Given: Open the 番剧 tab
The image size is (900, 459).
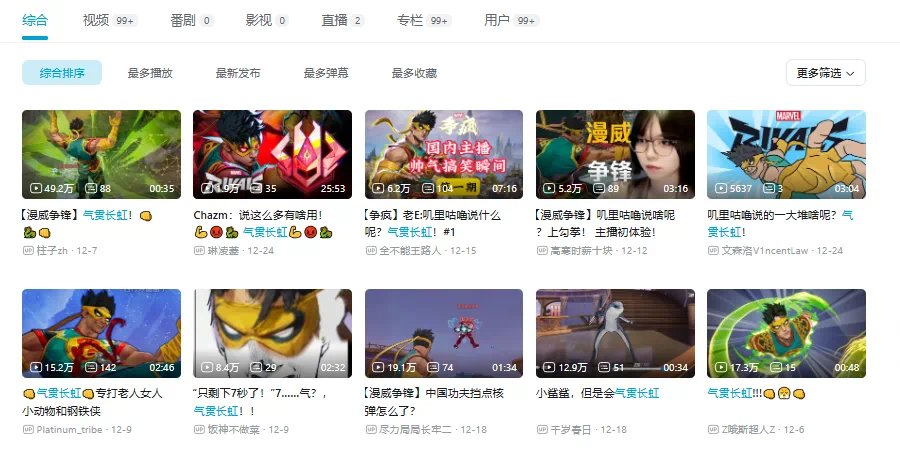Looking at the screenshot, I should tap(182, 20).
